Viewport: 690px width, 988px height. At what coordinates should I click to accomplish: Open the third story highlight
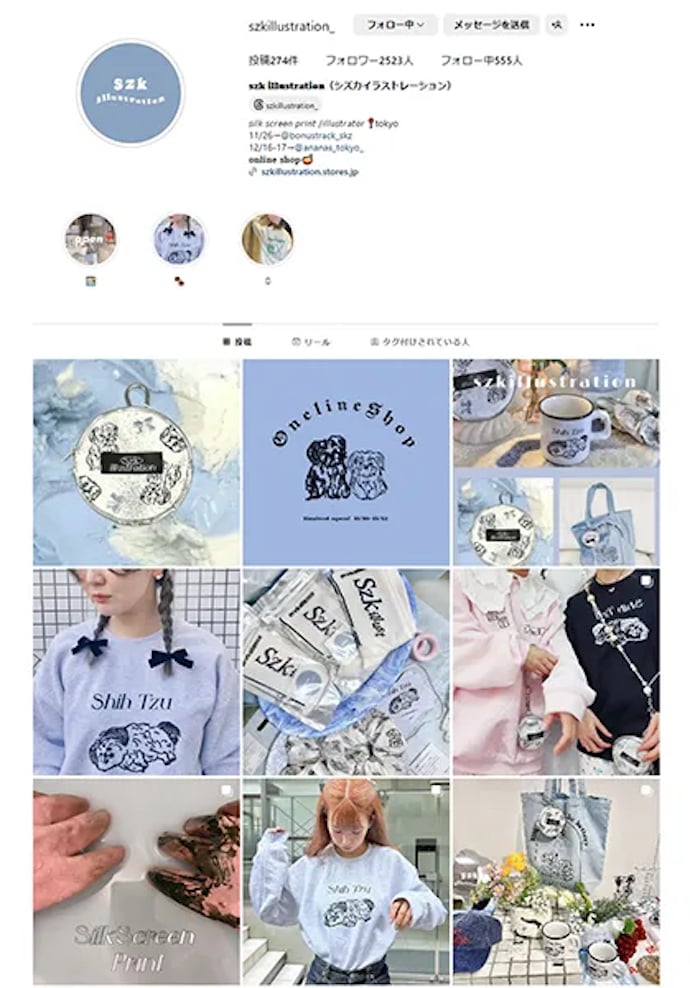tap(267, 239)
